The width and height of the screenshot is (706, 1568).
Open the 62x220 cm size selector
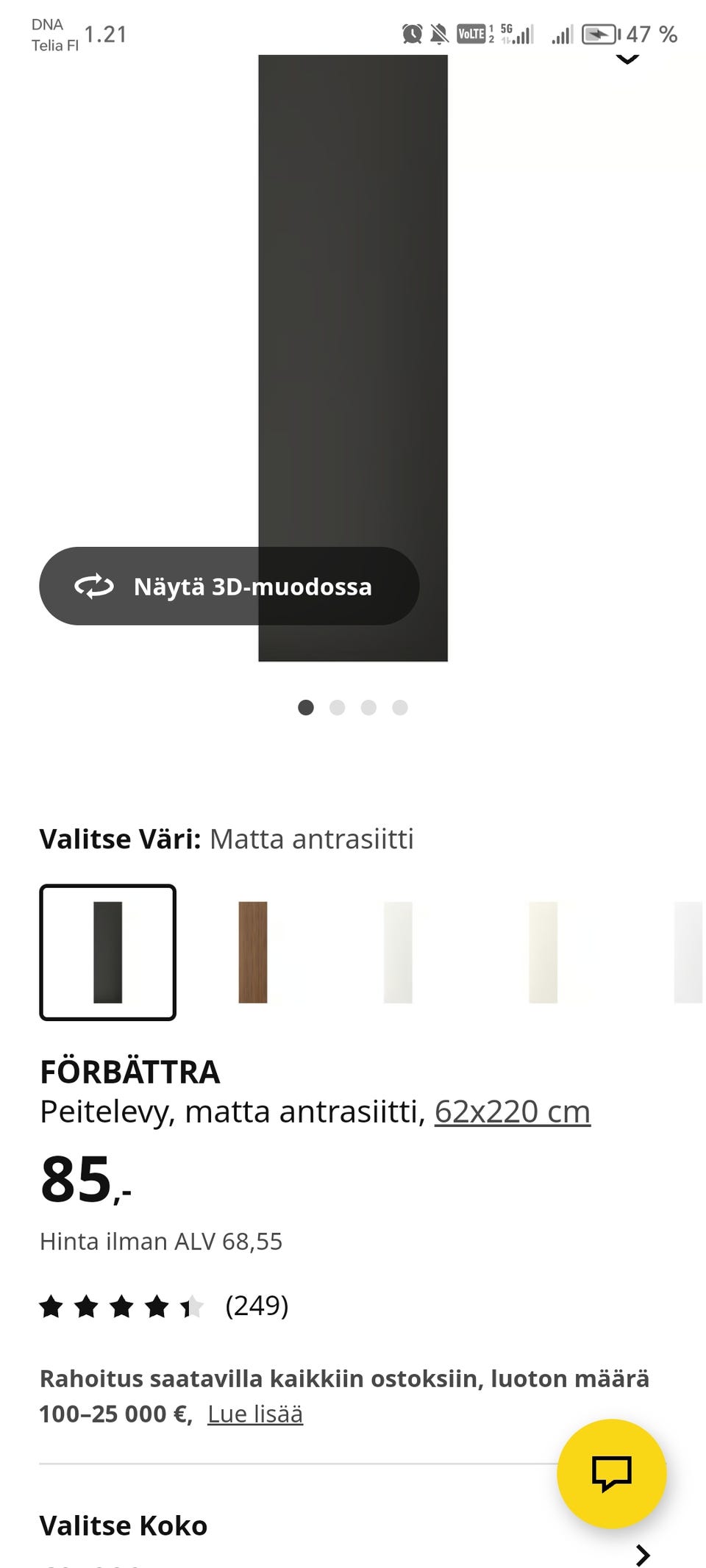[513, 1112]
